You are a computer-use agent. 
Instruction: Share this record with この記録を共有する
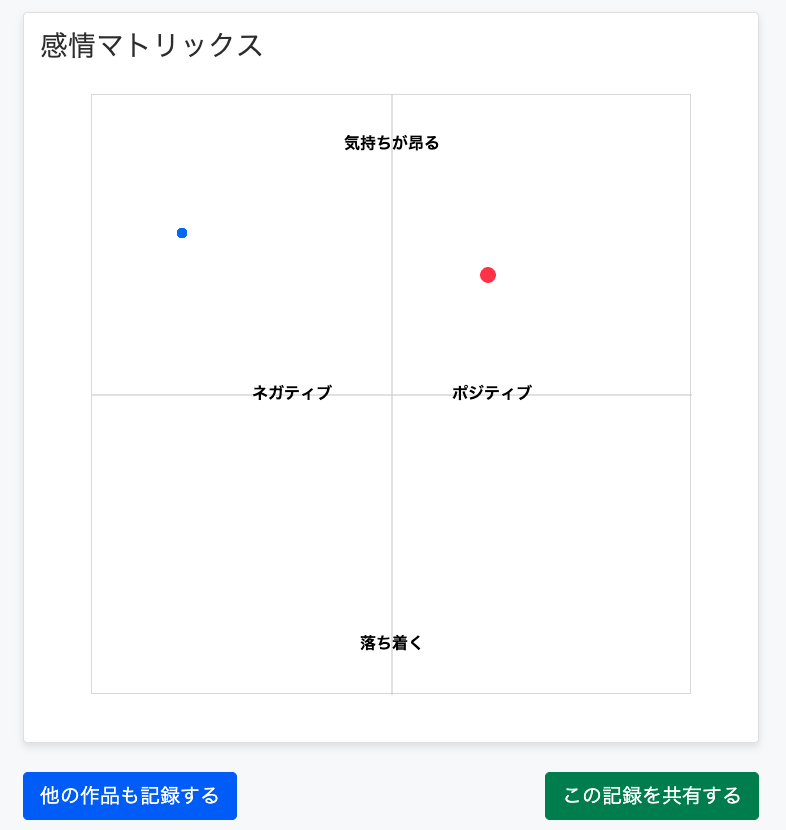651,796
